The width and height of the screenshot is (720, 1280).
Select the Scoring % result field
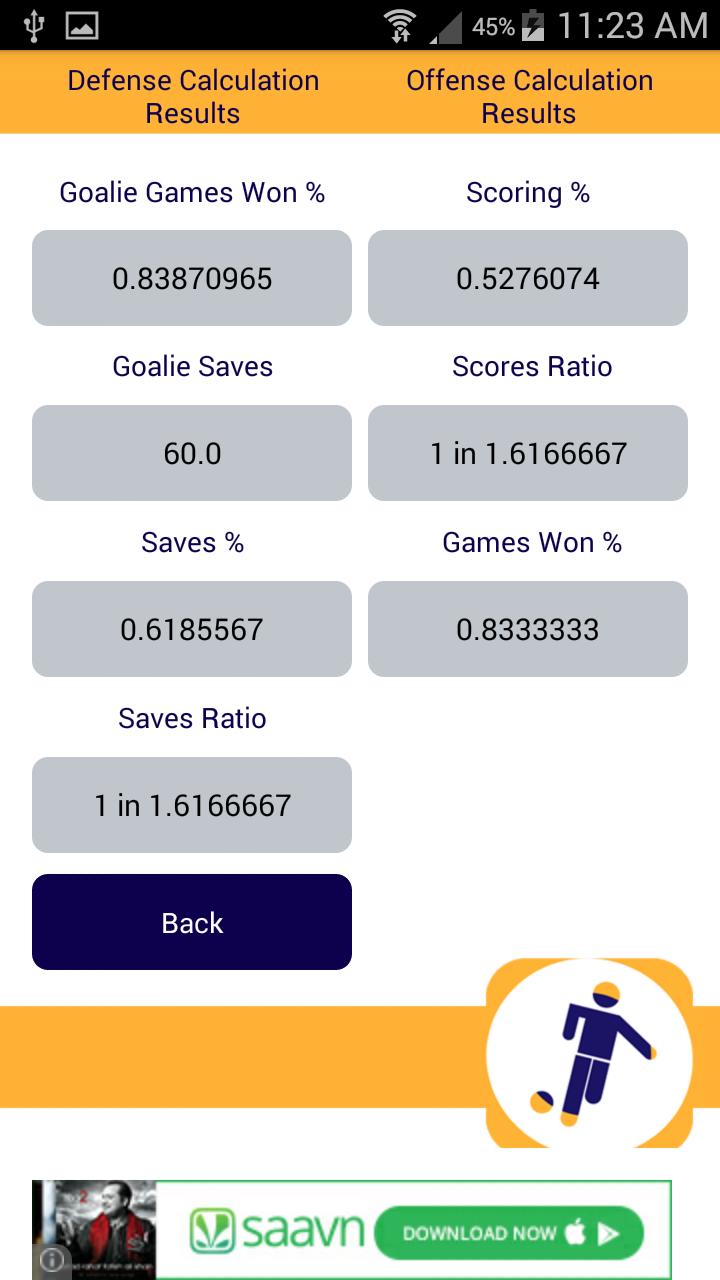(528, 278)
